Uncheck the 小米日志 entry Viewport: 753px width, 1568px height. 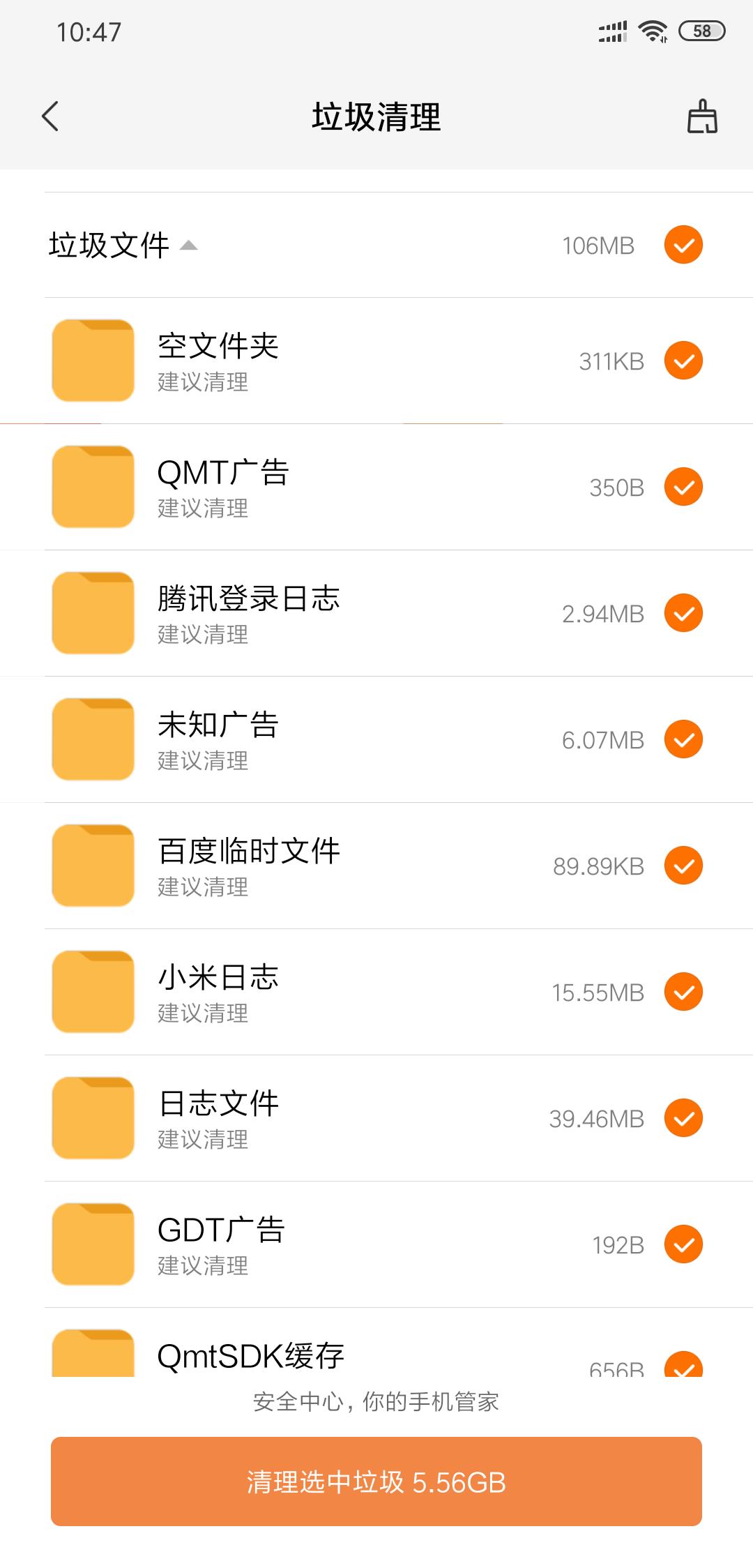click(683, 992)
